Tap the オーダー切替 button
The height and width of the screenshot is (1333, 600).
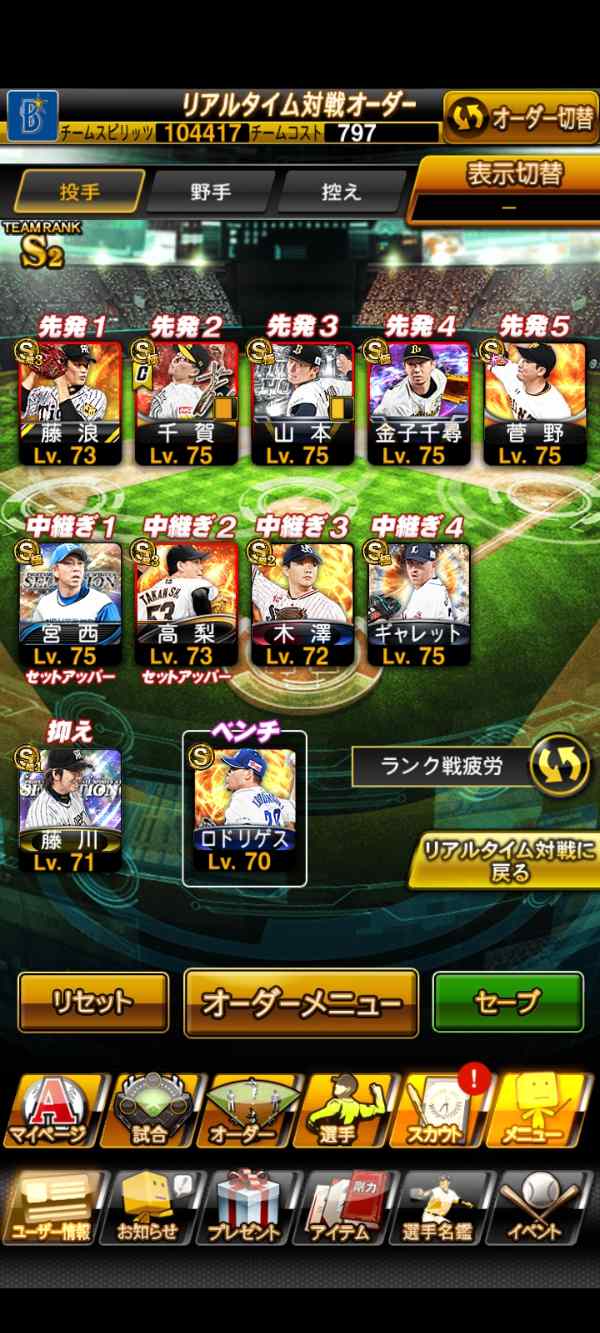point(520,118)
